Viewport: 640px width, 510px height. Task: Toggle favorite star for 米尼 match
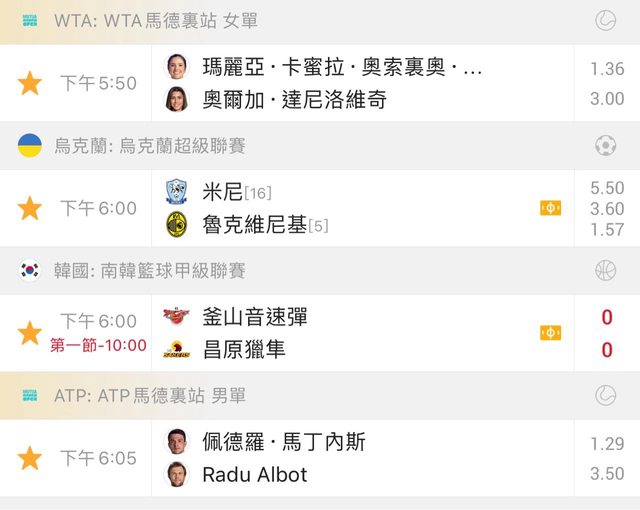[x=30, y=208]
